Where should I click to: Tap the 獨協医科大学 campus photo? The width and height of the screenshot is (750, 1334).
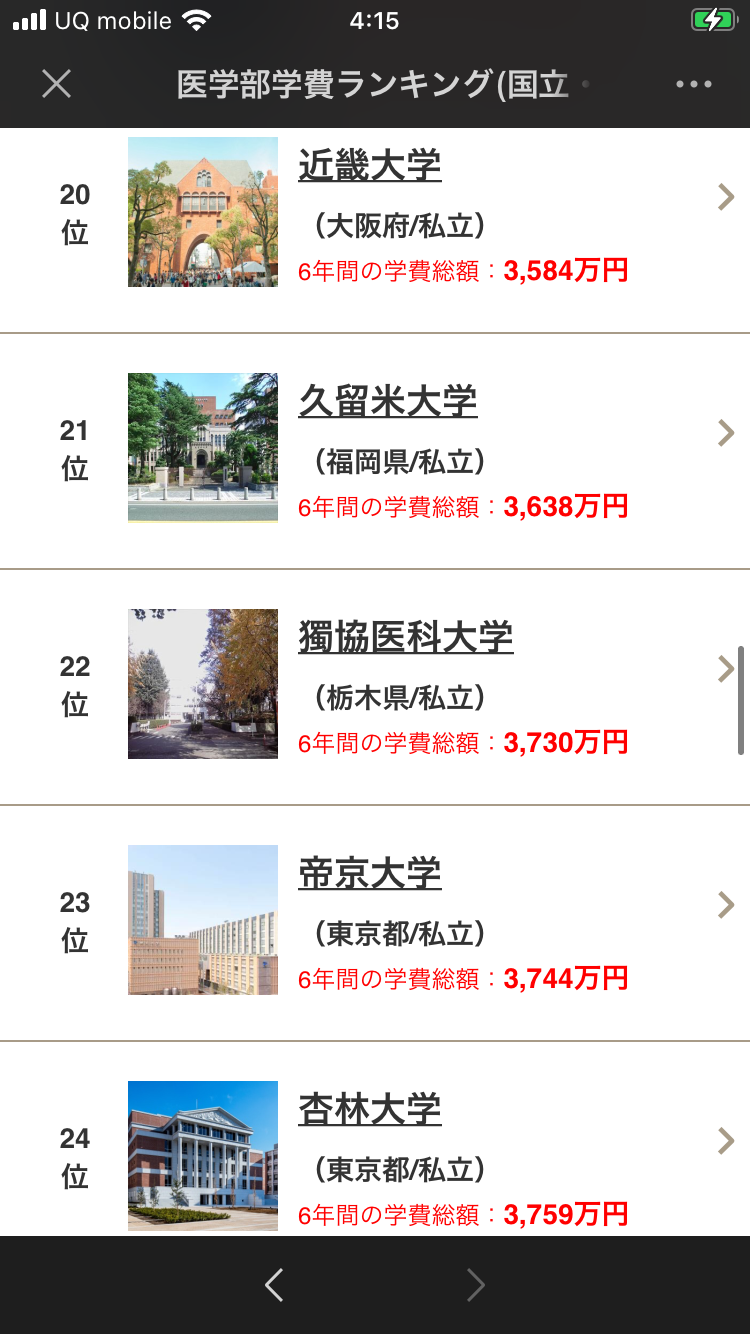click(x=203, y=684)
